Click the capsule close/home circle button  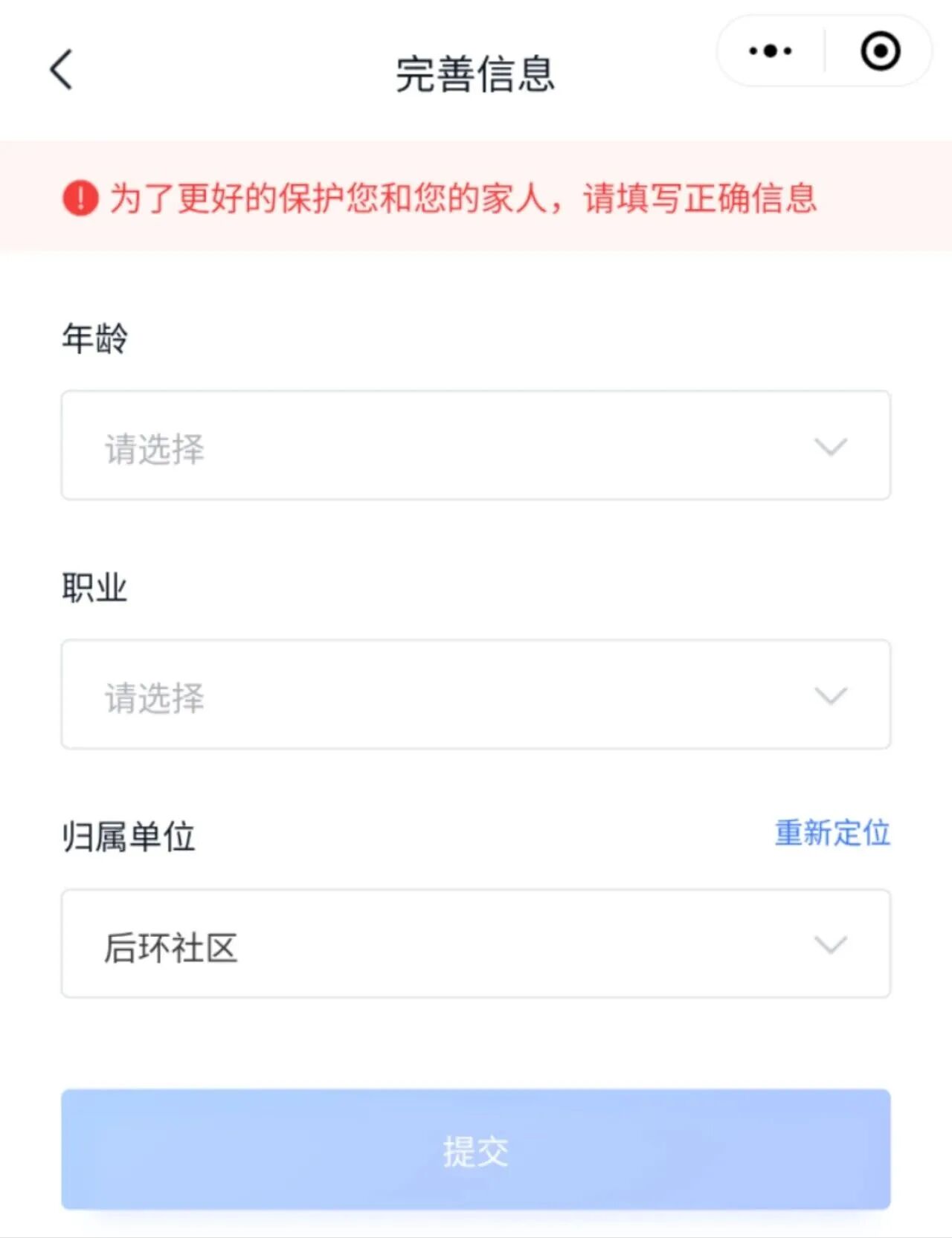(880, 51)
